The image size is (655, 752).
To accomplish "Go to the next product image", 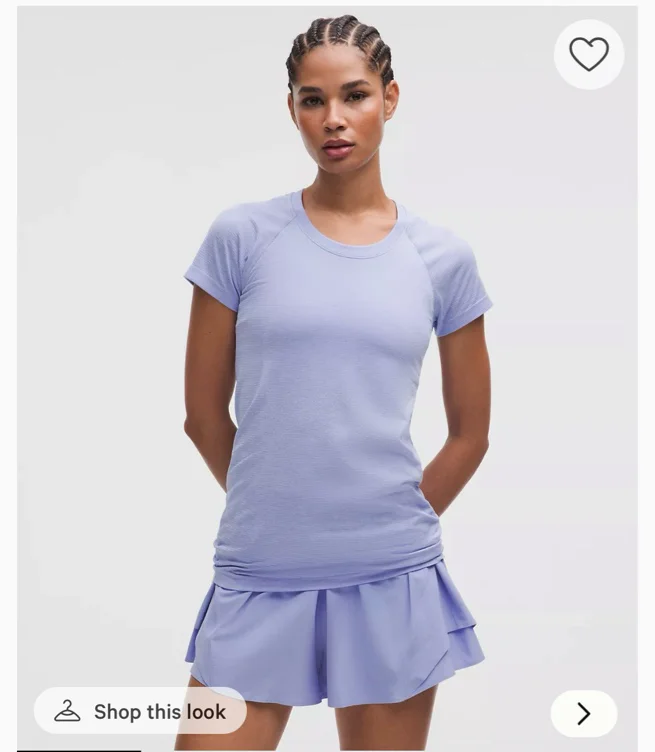I will [584, 714].
